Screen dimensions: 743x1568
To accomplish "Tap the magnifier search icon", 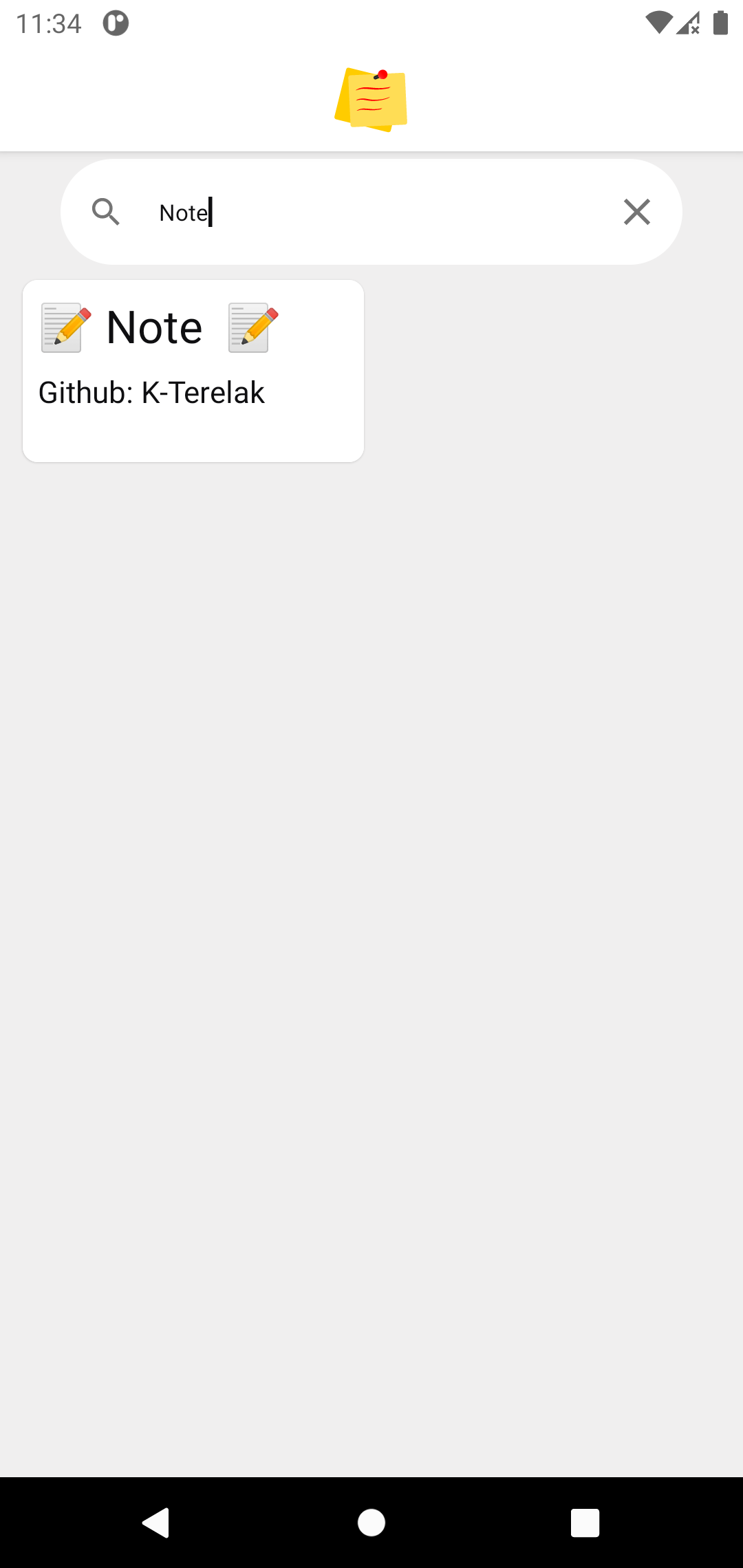I will point(106,212).
